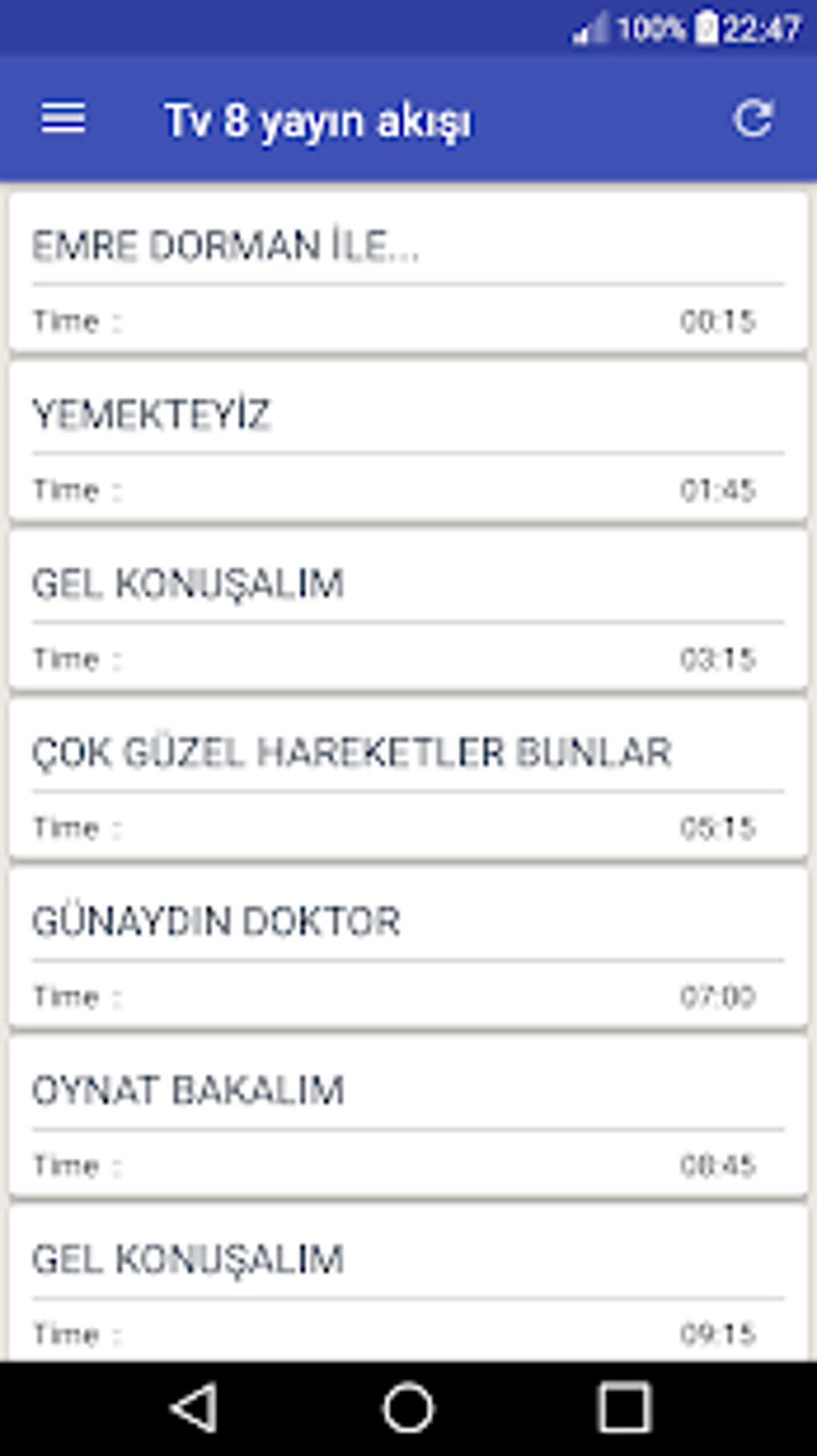This screenshot has width=817, height=1456.
Task: Select GEL KONUŞALIM at 09:15
Action: [x=408, y=1282]
